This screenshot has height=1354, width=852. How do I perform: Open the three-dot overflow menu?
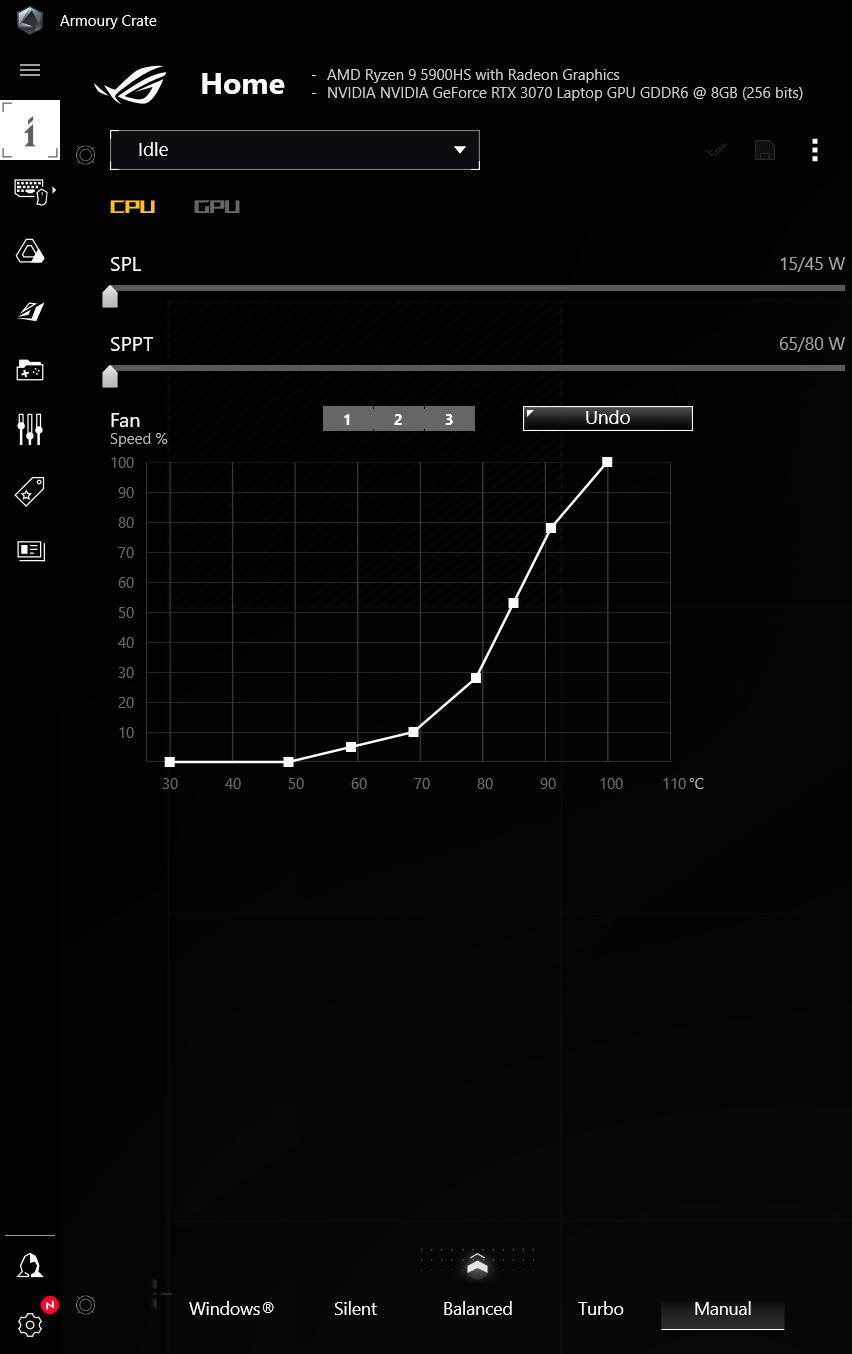(815, 150)
